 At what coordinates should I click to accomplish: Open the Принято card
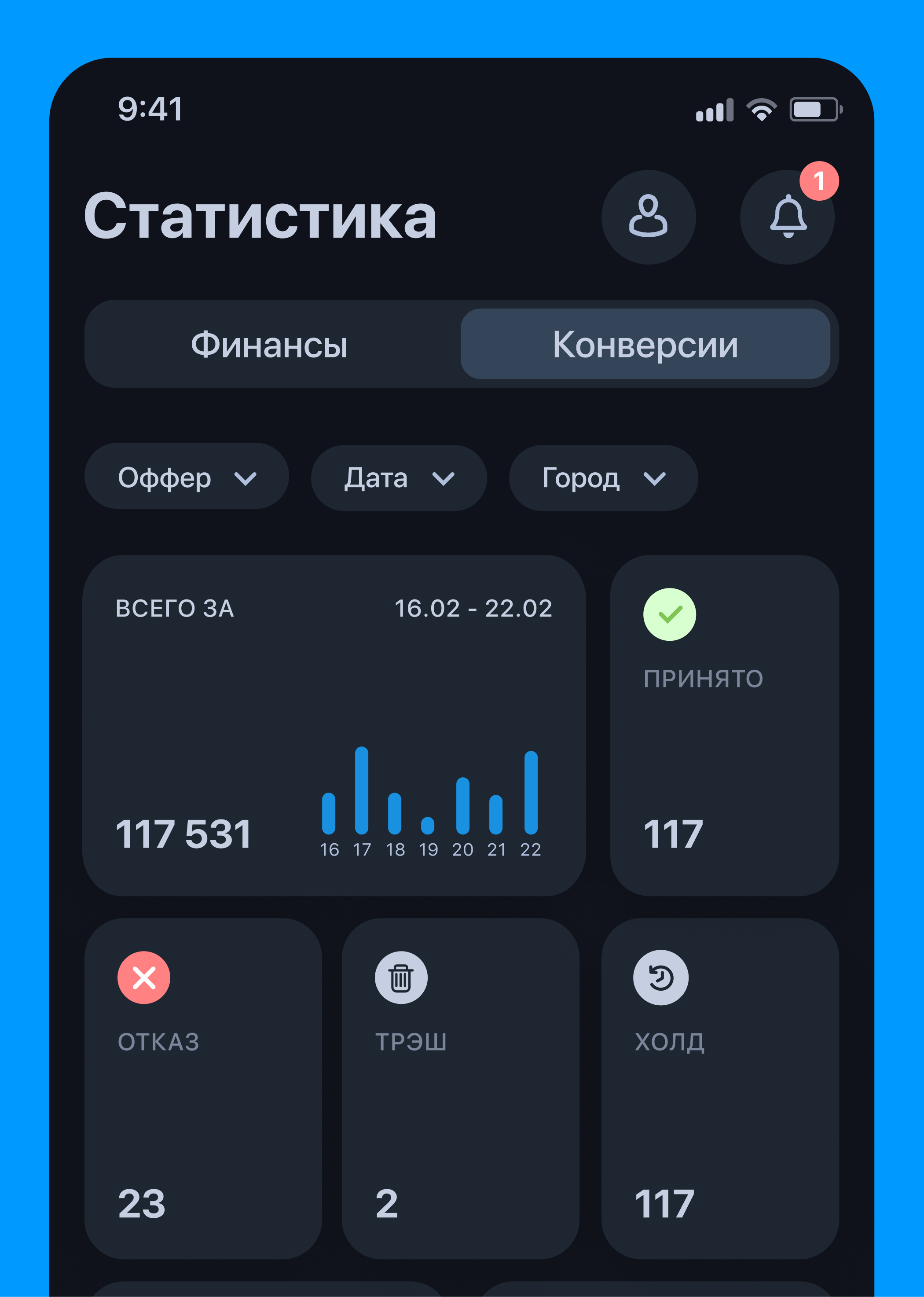[x=724, y=725]
